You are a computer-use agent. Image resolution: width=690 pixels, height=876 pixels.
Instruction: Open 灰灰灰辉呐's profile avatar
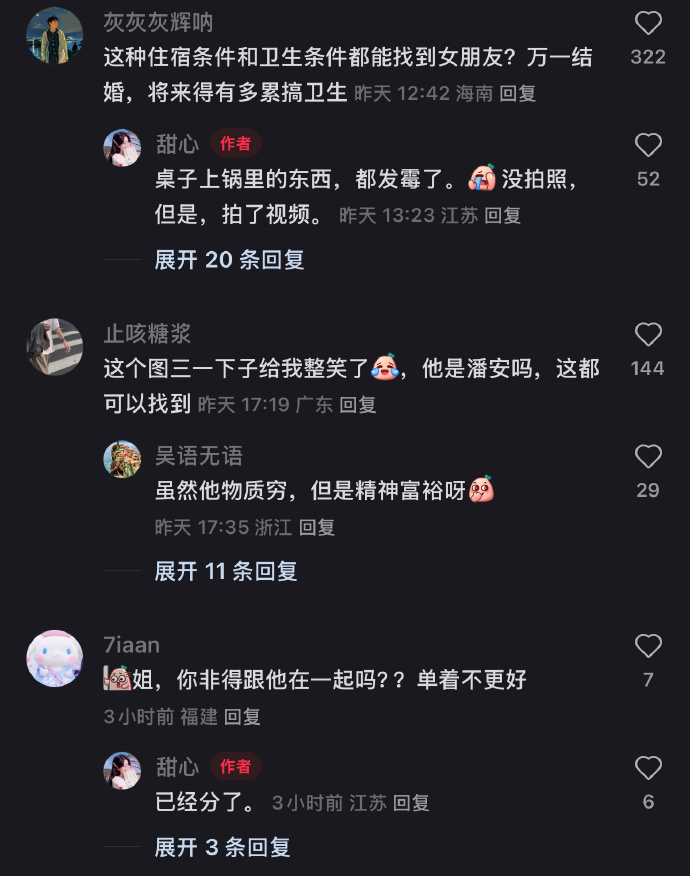coord(54,36)
